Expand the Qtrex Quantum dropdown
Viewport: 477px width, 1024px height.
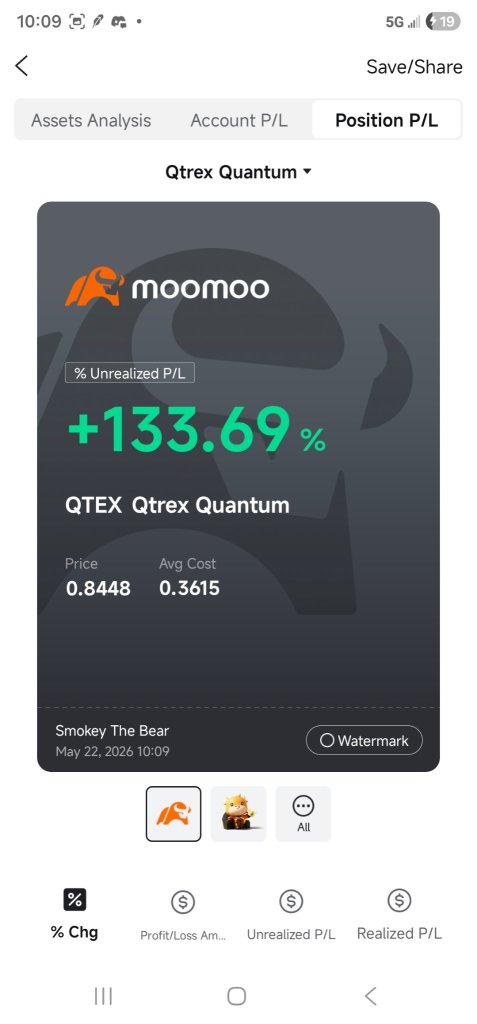coord(238,172)
